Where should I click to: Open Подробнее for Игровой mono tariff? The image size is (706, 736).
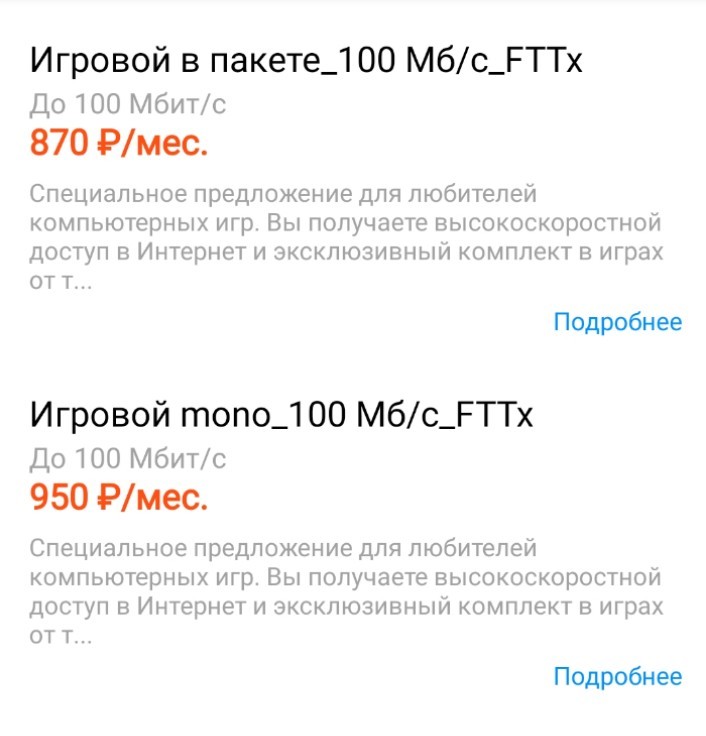click(x=617, y=676)
